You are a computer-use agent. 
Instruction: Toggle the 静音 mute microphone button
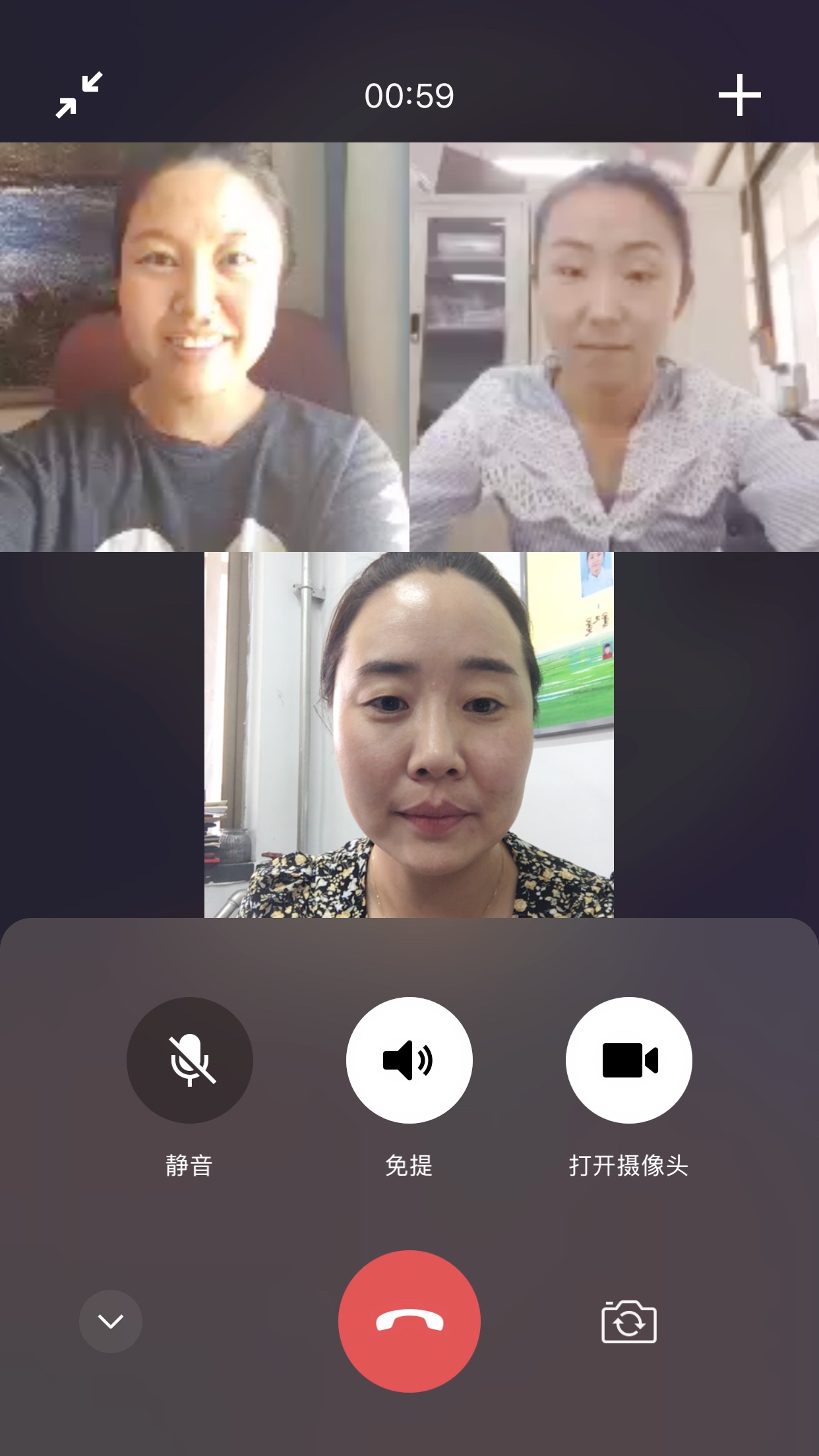[190, 1060]
